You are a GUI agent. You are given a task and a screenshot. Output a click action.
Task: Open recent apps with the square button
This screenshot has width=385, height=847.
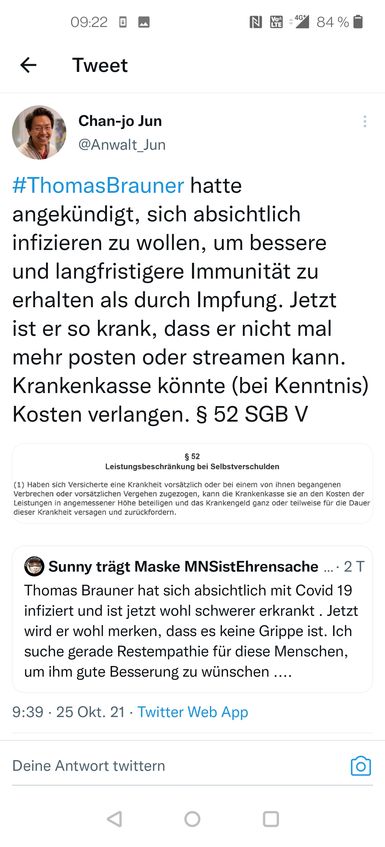point(271,819)
